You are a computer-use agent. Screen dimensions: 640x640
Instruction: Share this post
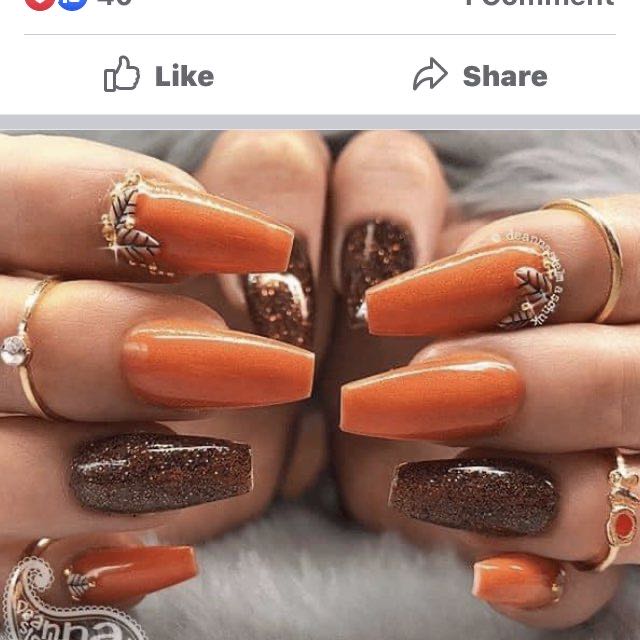(x=480, y=76)
